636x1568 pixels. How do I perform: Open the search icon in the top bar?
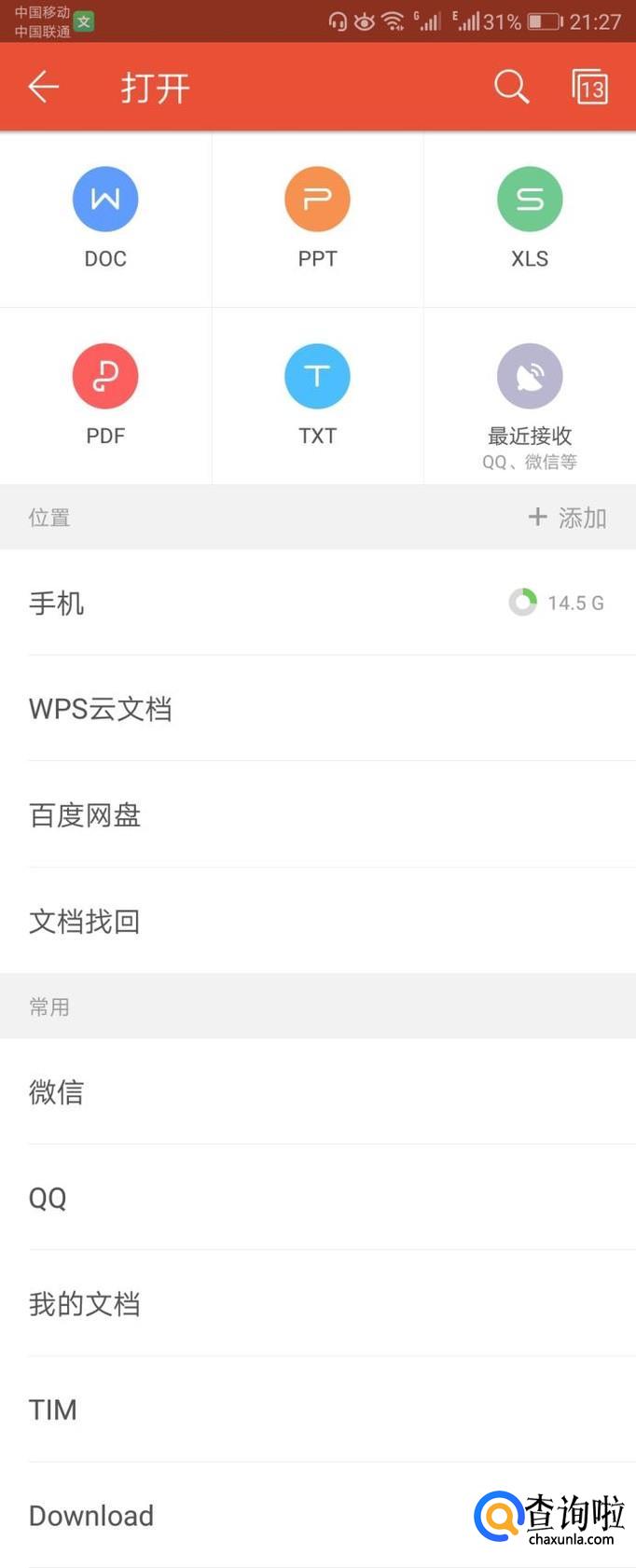[x=511, y=87]
